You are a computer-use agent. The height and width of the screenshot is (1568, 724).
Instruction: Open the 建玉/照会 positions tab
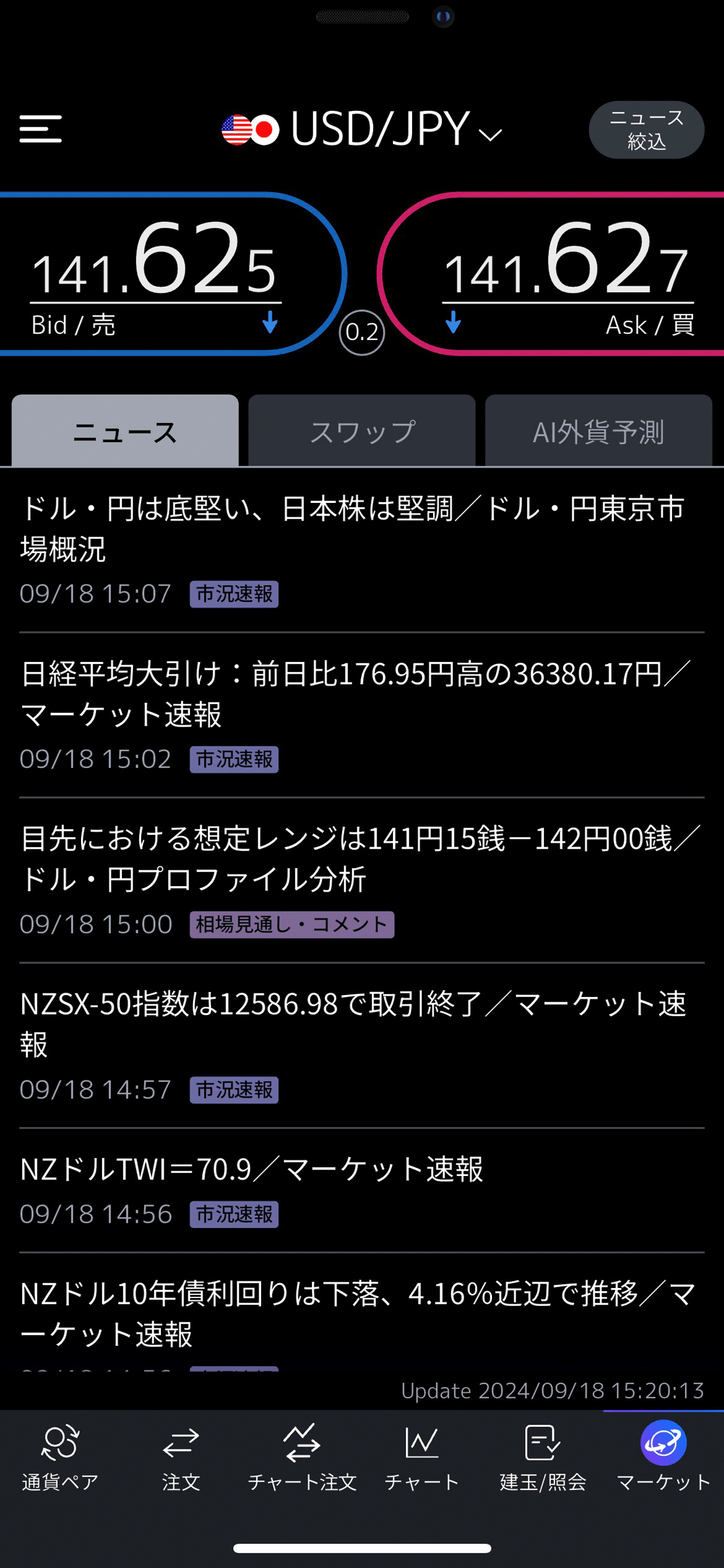(x=543, y=1457)
